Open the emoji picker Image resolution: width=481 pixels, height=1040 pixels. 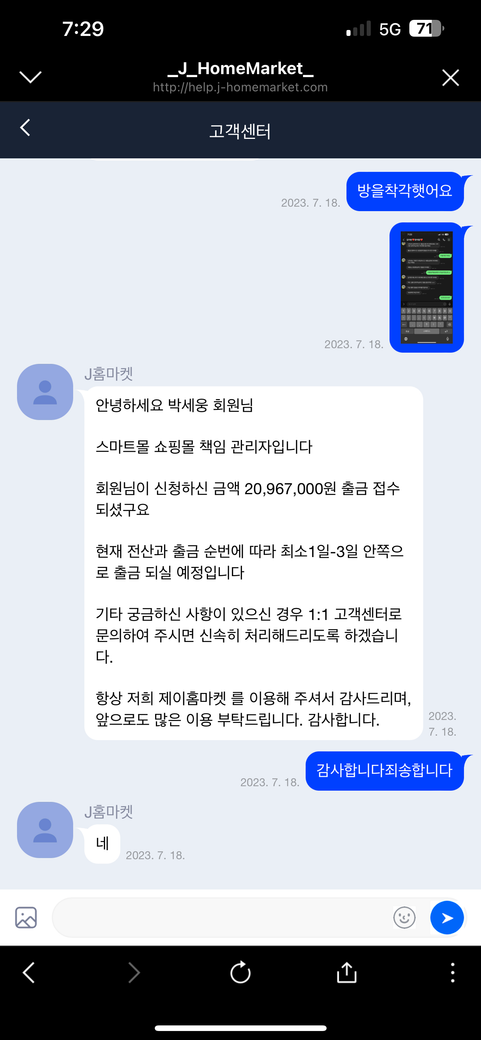[x=404, y=917]
